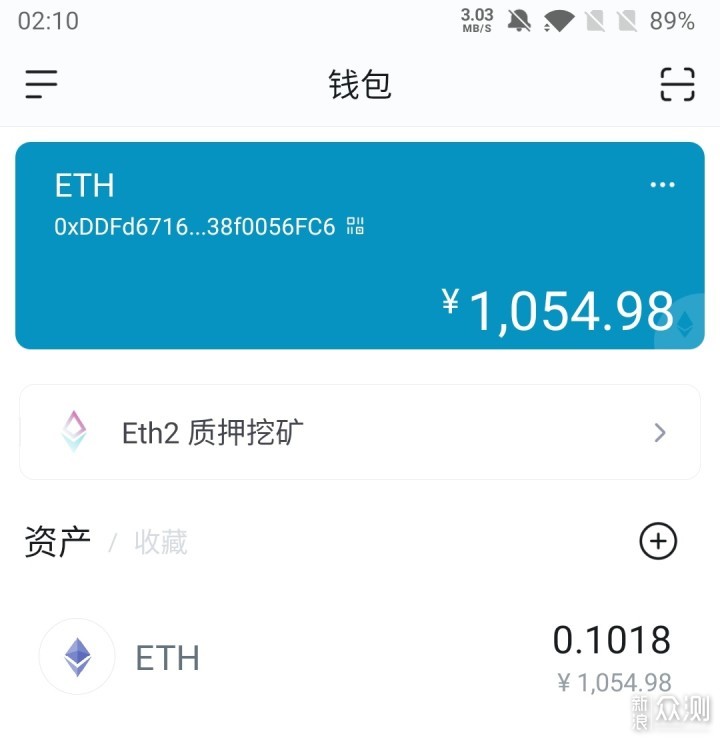
Task: Select the ETH token logo in asset list
Action: click(76, 657)
